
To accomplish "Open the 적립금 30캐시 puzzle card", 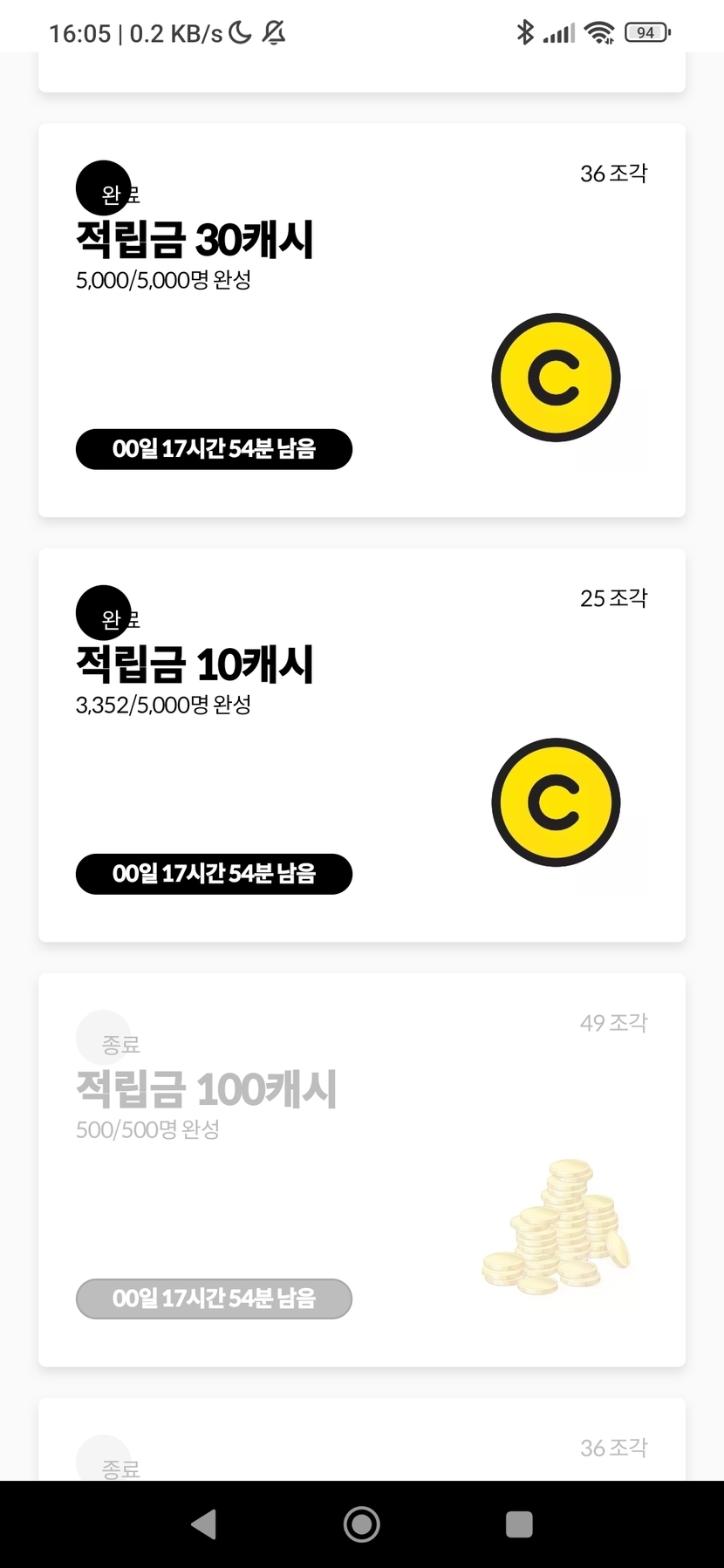I will pyautogui.click(x=361, y=320).
